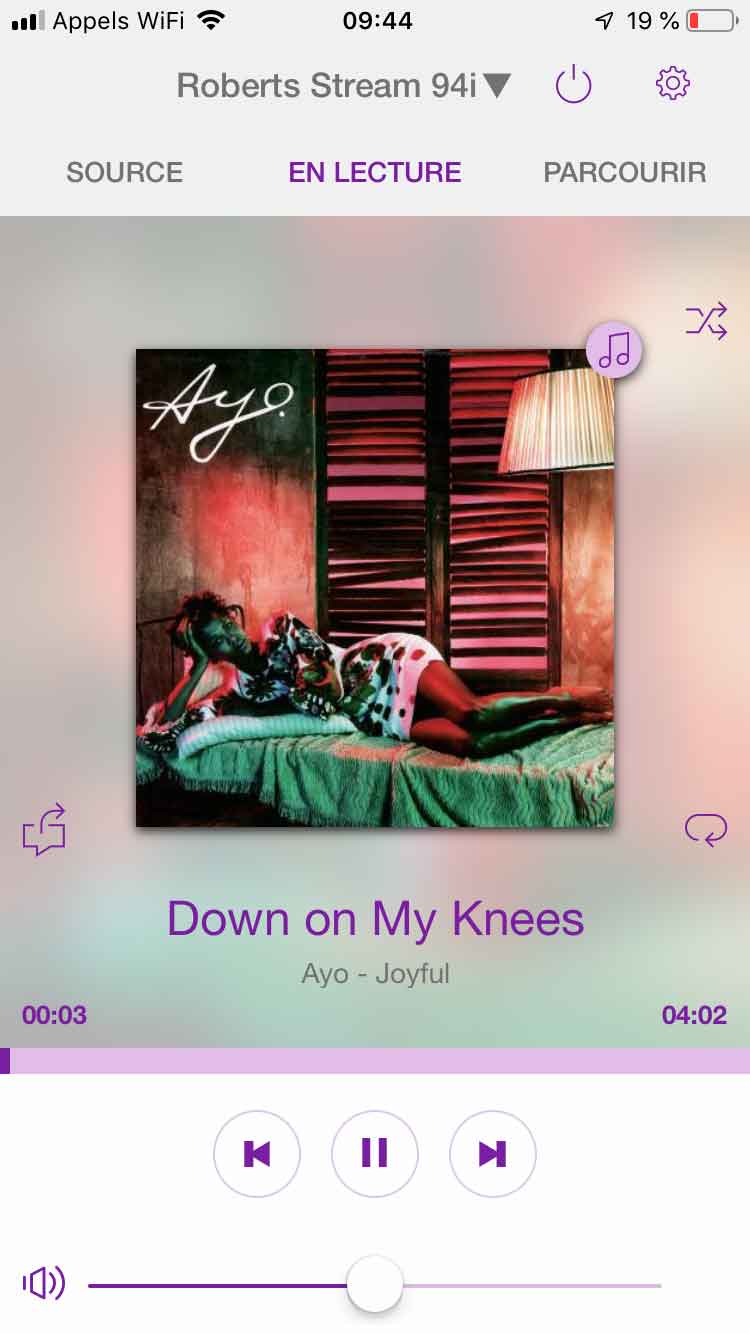Toggle shuffle playback
750x1334 pixels.
(706, 321)
